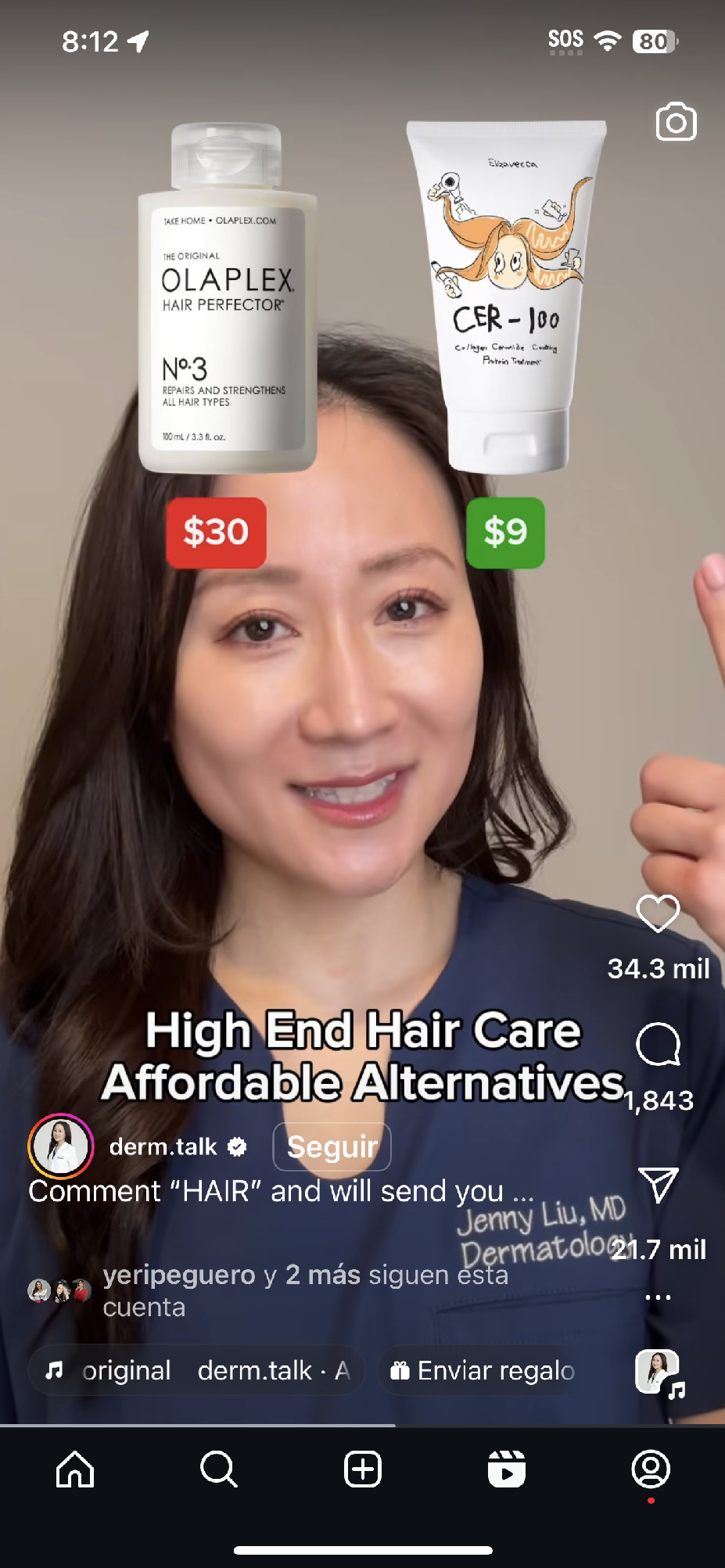Share this reel via send icon
Screen dimensions: 725x1568
(658, 1185)
